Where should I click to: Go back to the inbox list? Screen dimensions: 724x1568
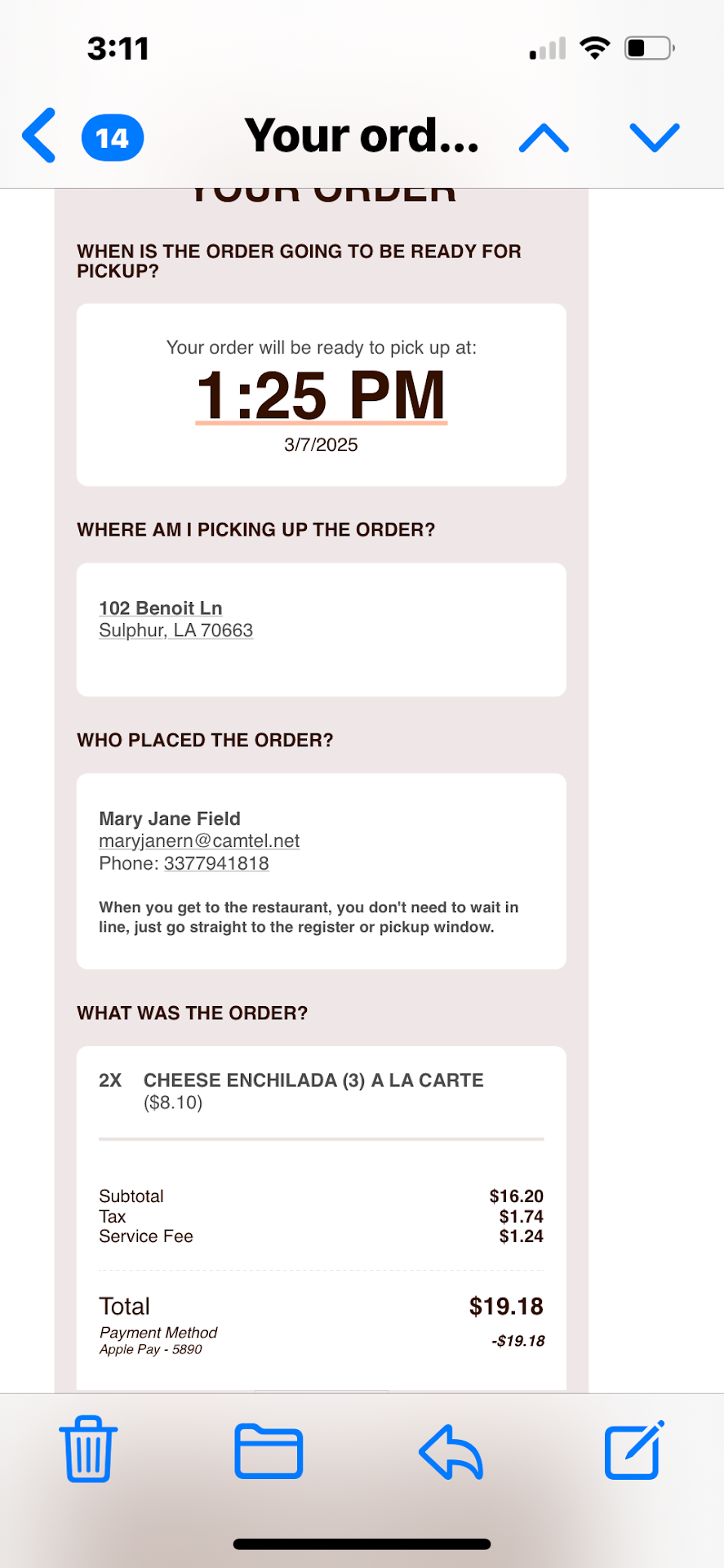pos(41,136)
